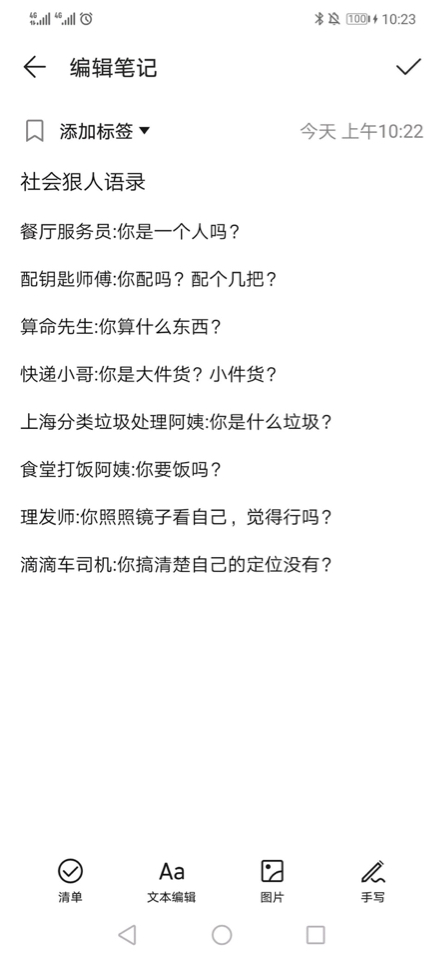Switch to 手写 handwriting mode
This screenshot has width=444, height=960.
click(x=373, y=882)
